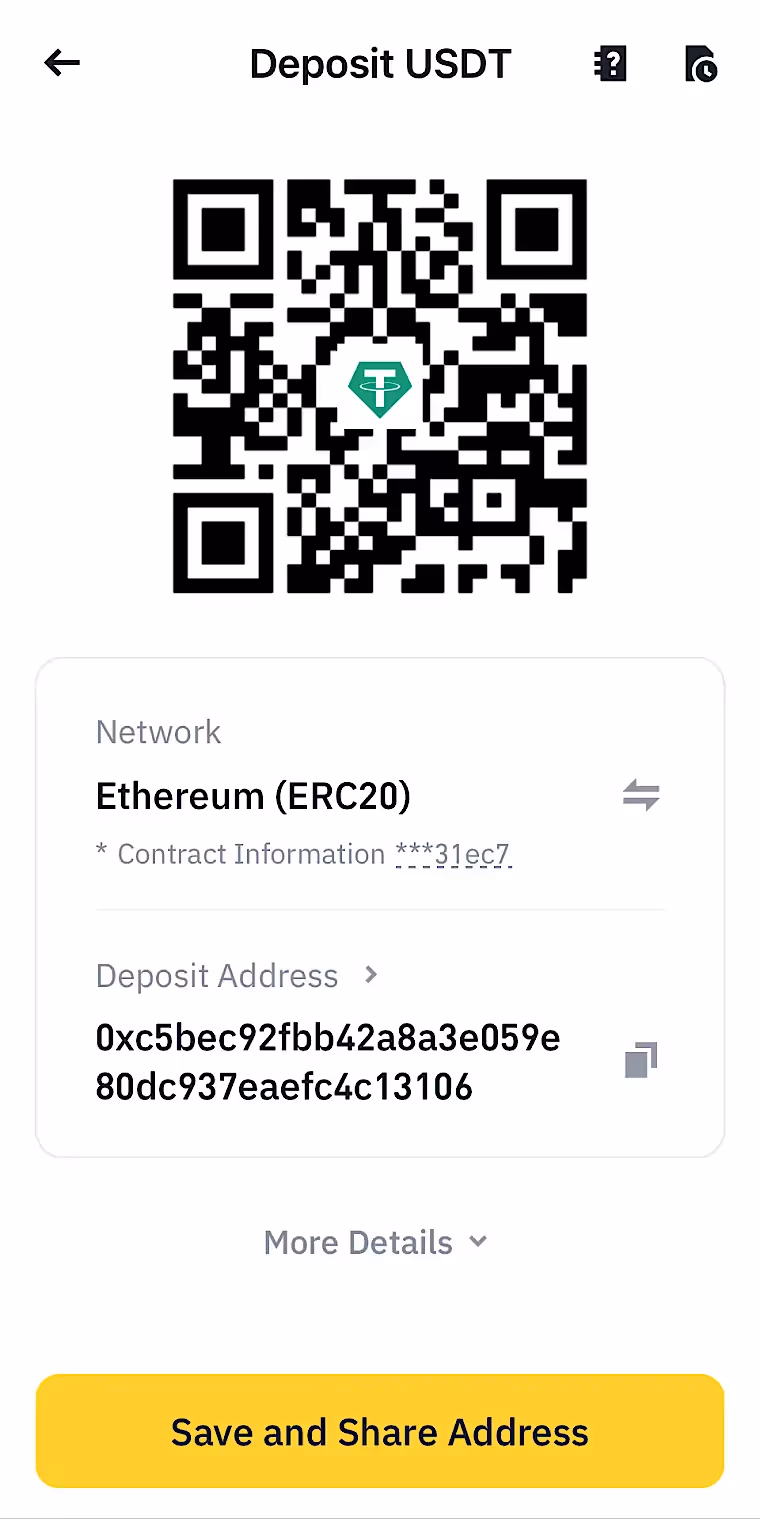Tap the Deposit USDT title
The image size is (760, 1519).
[x=380, y=63]
